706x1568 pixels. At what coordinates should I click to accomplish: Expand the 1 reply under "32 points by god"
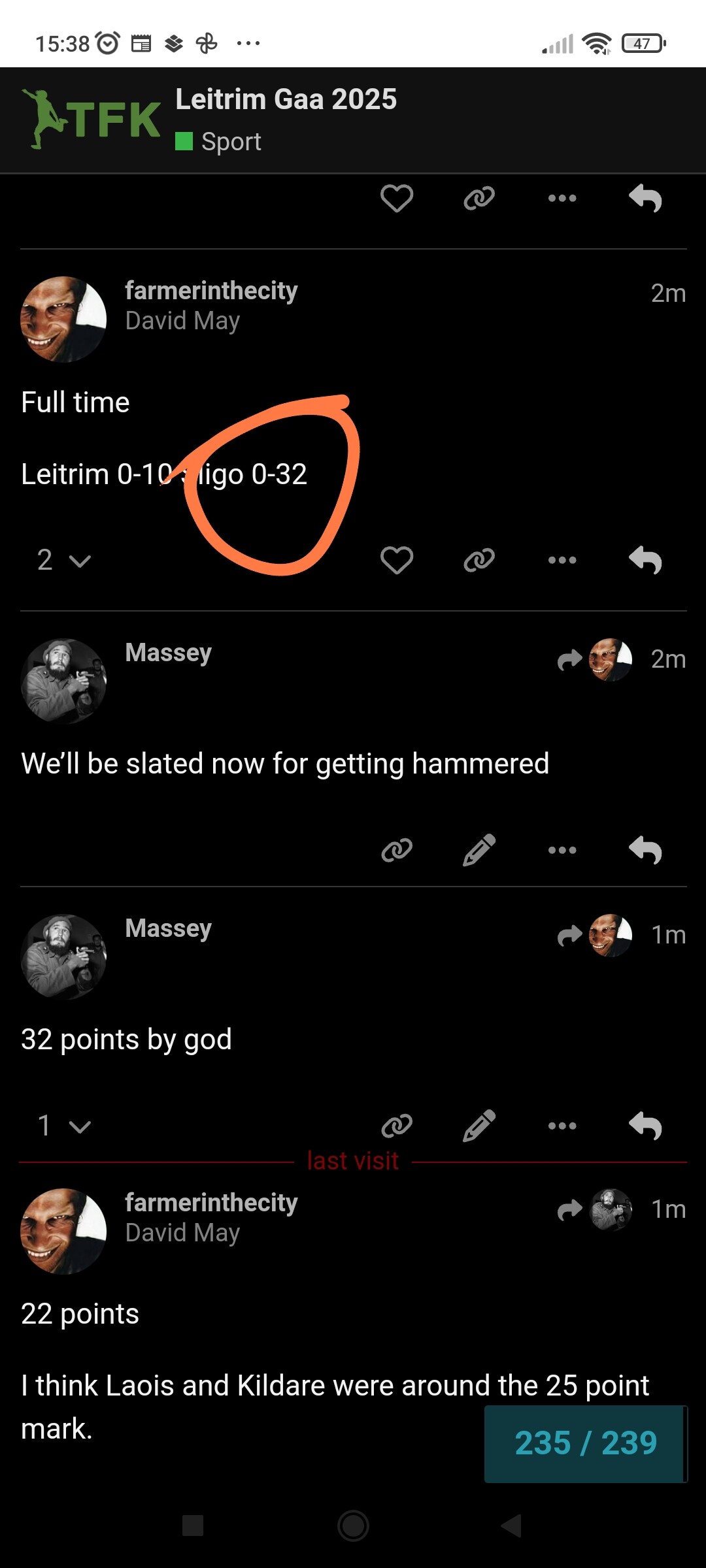coord(63,1126)
